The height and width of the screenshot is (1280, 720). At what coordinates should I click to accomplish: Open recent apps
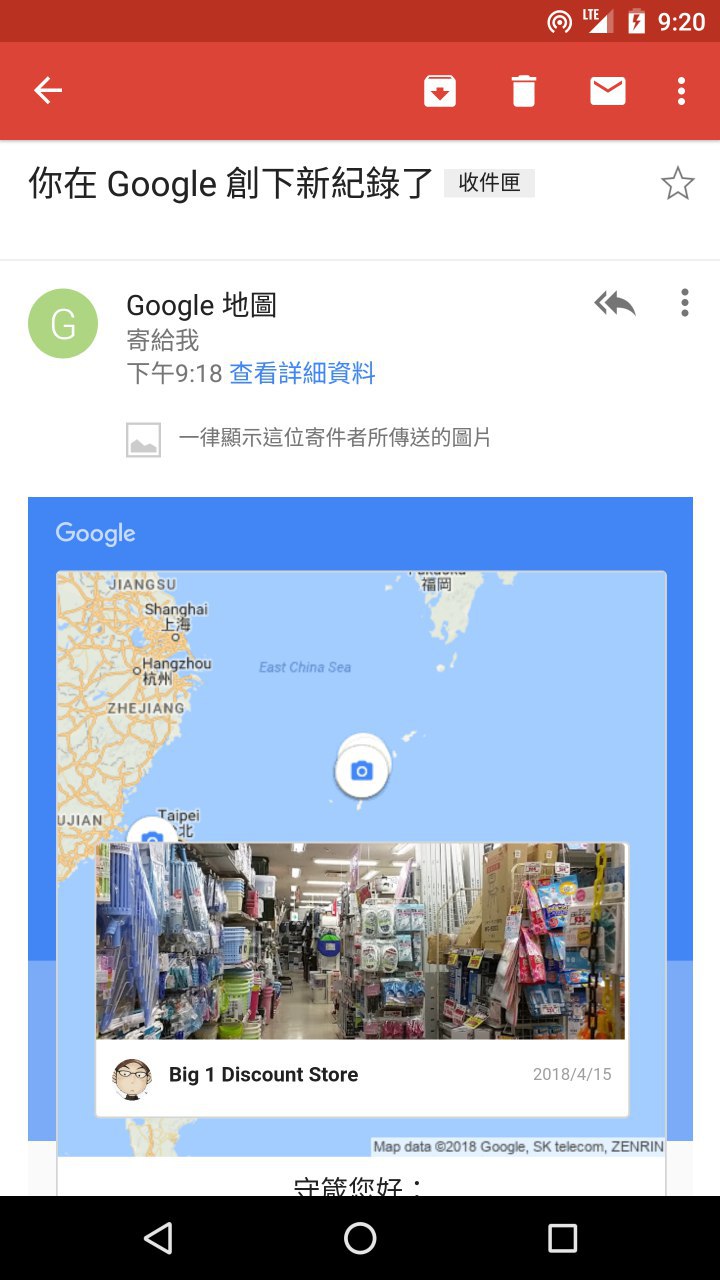point(562,1238)
